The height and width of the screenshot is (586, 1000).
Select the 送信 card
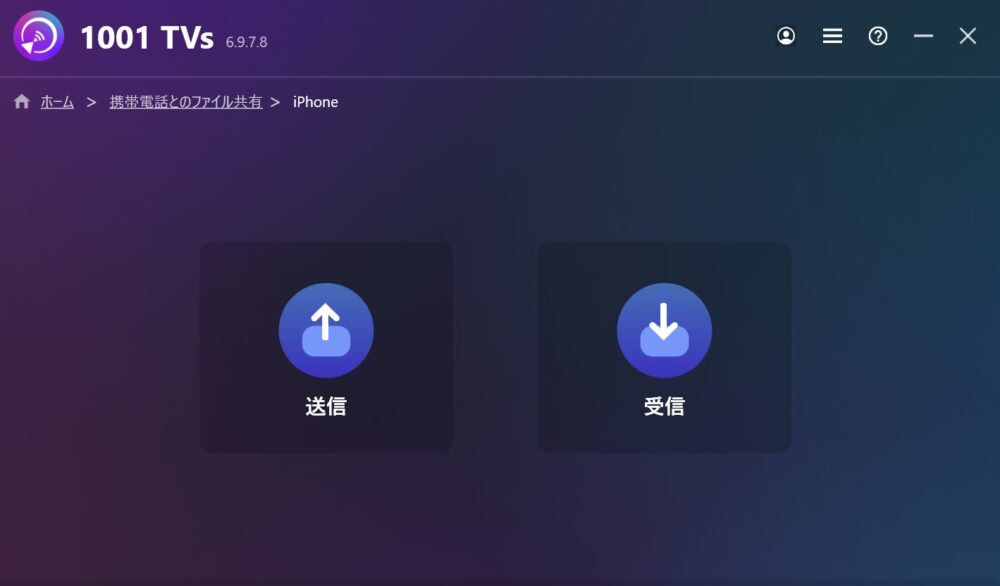(326, 347)
